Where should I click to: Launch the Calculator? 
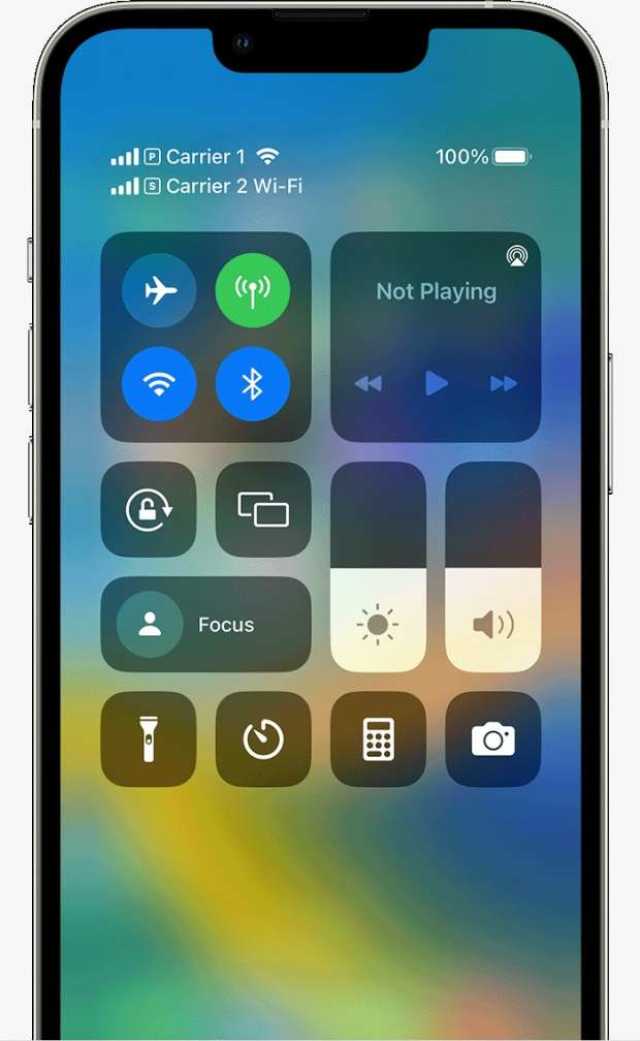click(x=378, y=739)
